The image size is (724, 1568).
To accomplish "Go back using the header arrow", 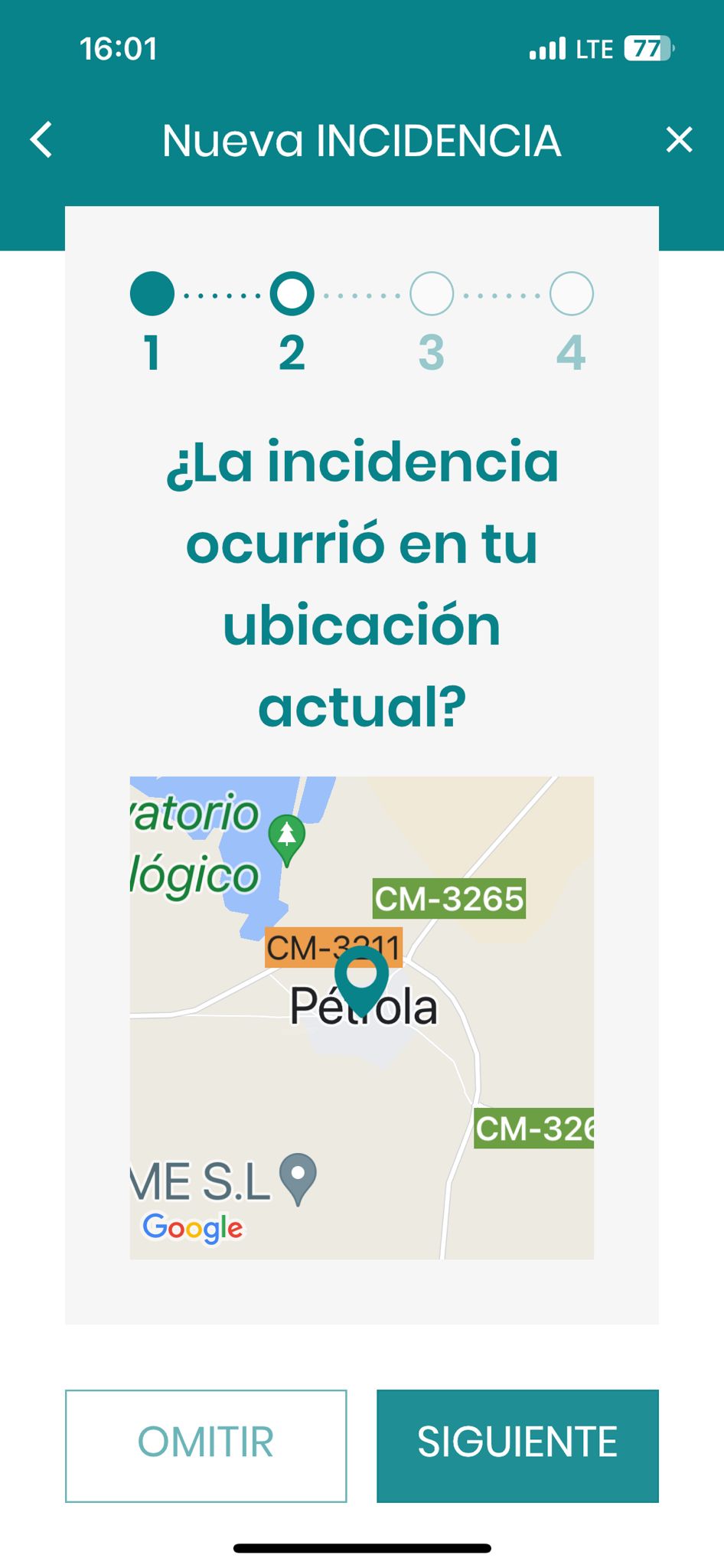I will (x=41, y=140).
